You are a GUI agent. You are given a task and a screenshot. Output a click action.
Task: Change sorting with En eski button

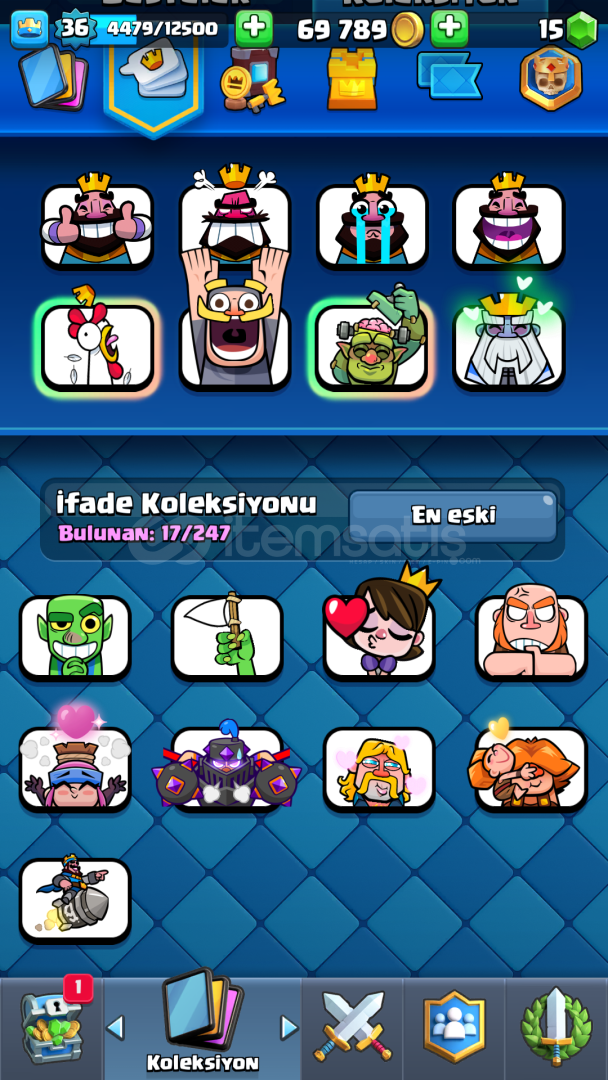(x=453, y=515)
